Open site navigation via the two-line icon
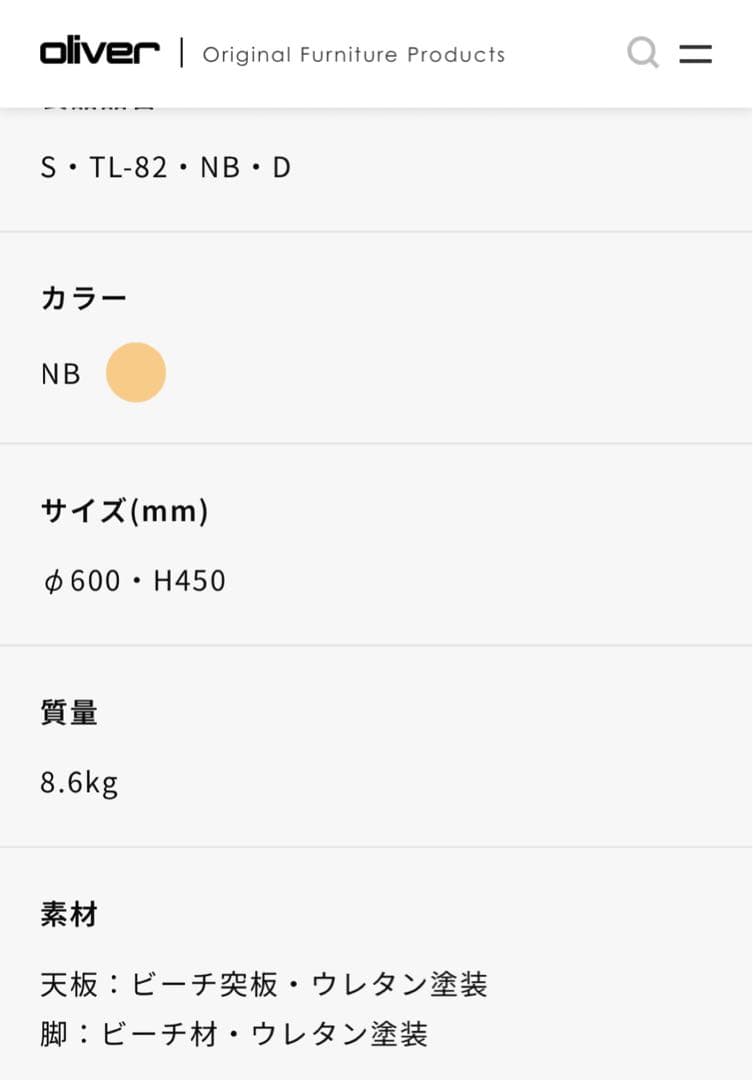753x1080 pixels. pos(695,53)
